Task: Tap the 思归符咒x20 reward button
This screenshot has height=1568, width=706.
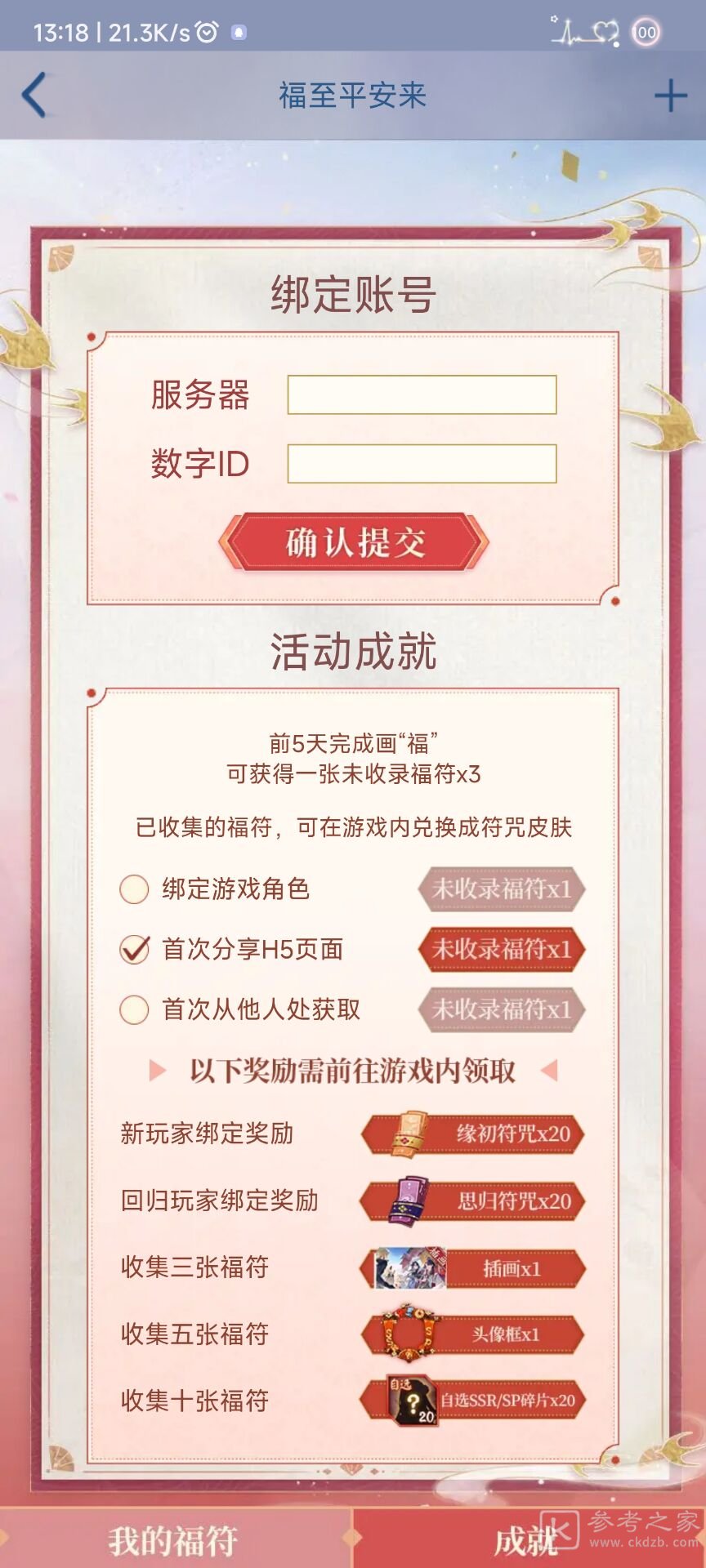Action: (x=474, y=1201)
